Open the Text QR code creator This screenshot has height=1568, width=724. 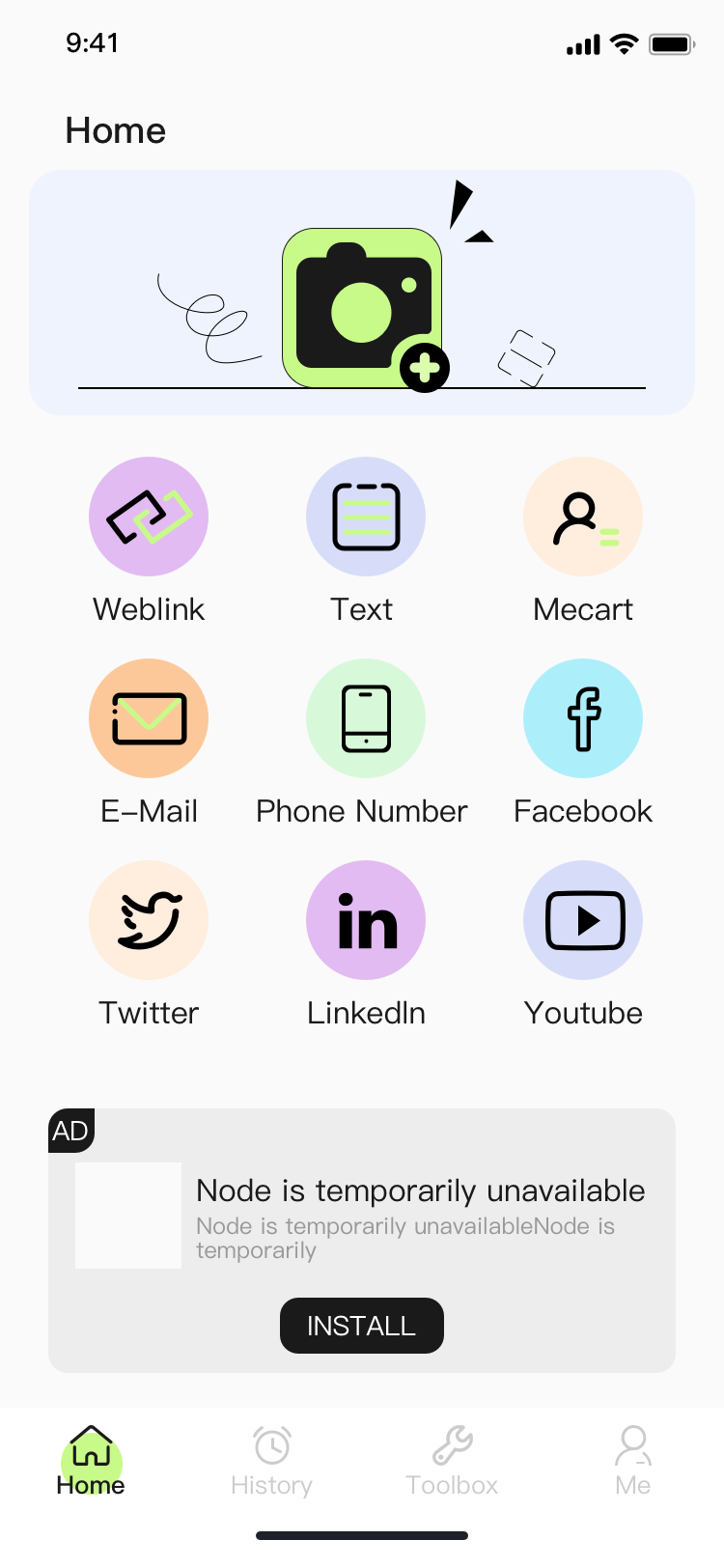366,517
